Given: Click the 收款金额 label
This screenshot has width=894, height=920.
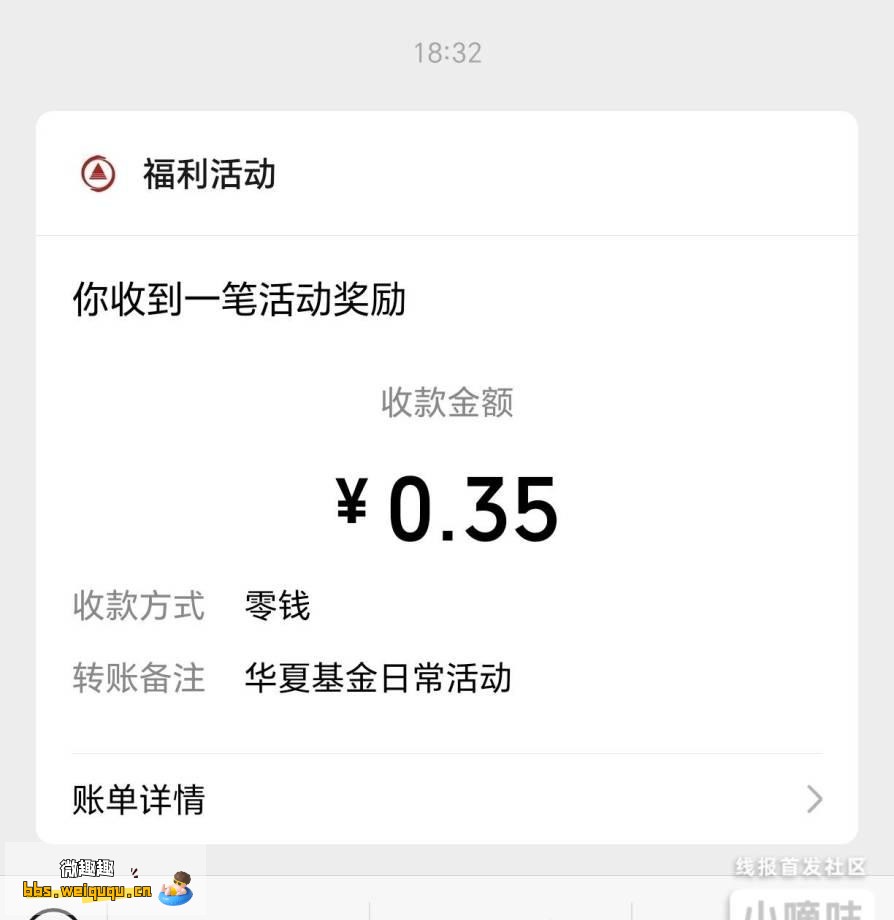Looking at the screenshot, I should pyautogui.click(x=447, y=403).
